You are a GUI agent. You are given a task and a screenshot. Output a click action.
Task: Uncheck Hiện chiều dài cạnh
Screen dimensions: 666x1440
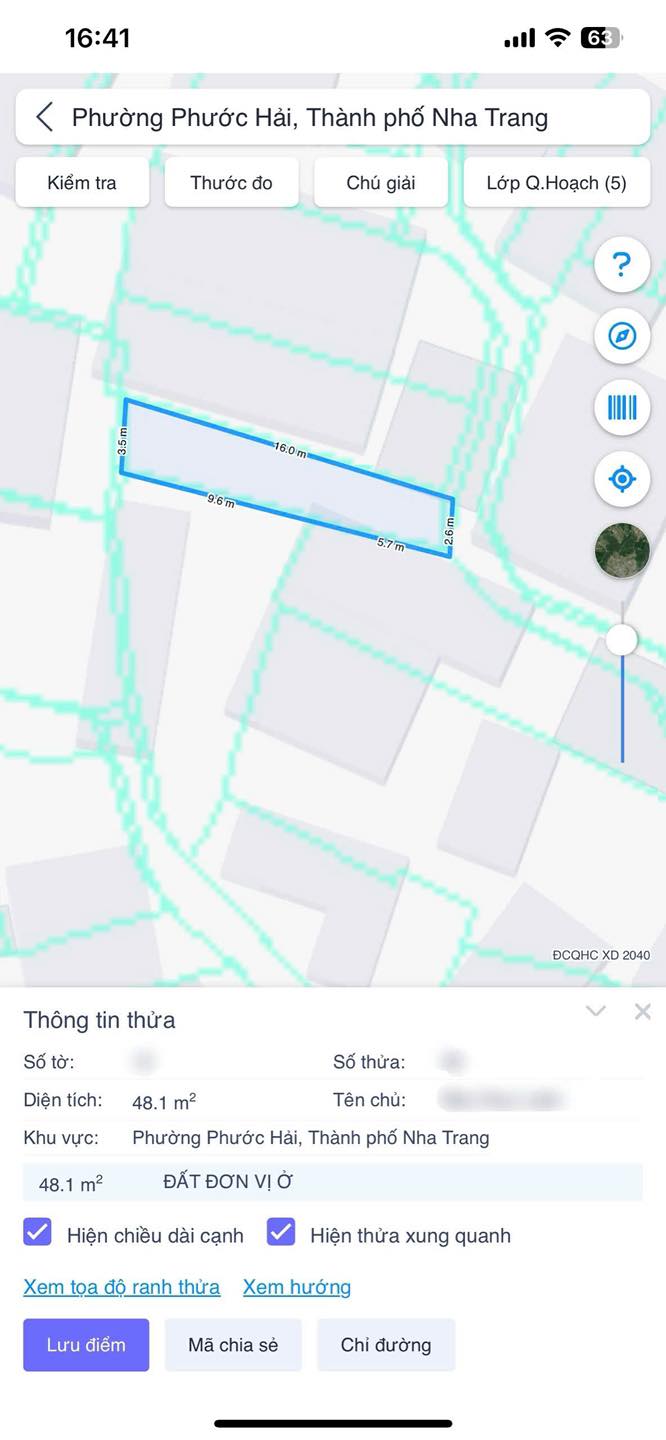coord(37,1232)
